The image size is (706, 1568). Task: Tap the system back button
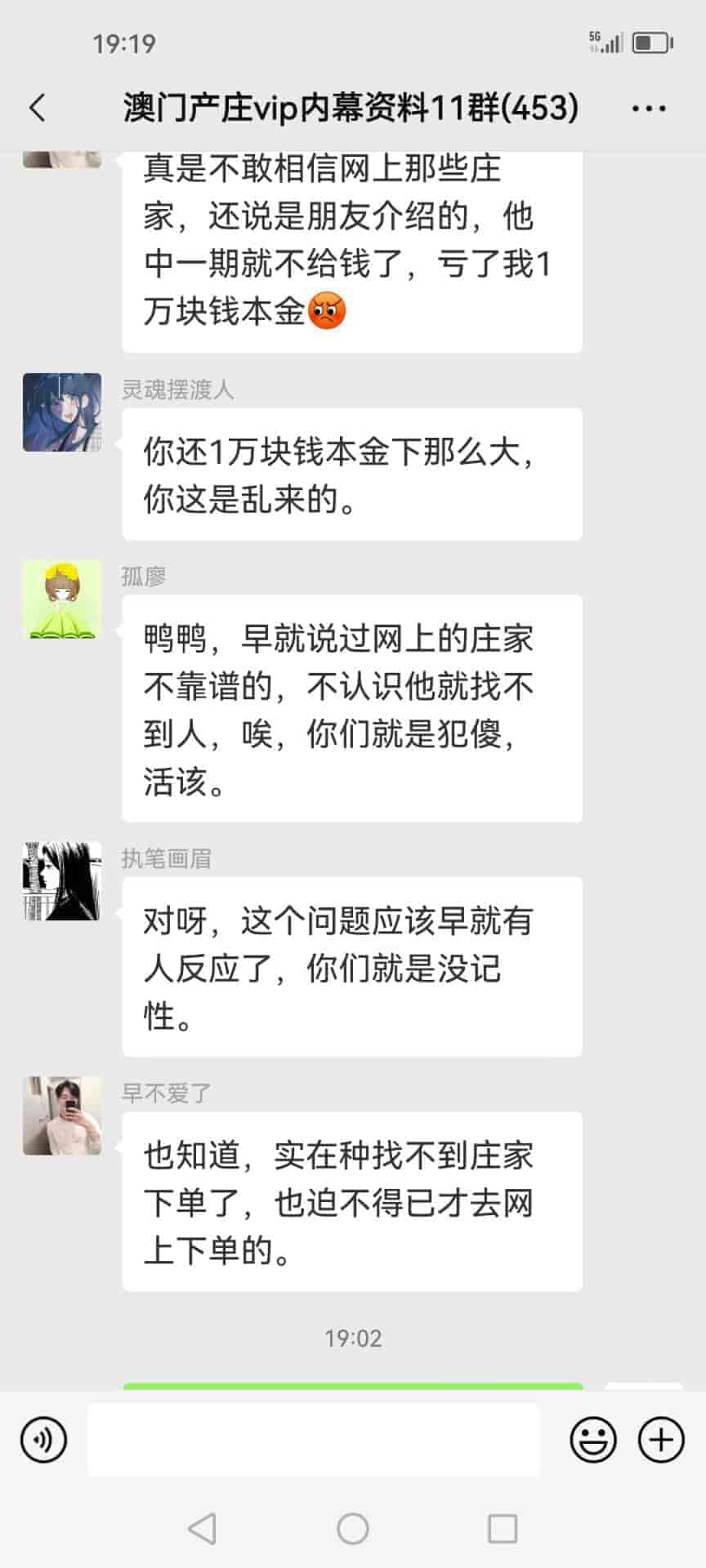click(x=202, y=1528)
